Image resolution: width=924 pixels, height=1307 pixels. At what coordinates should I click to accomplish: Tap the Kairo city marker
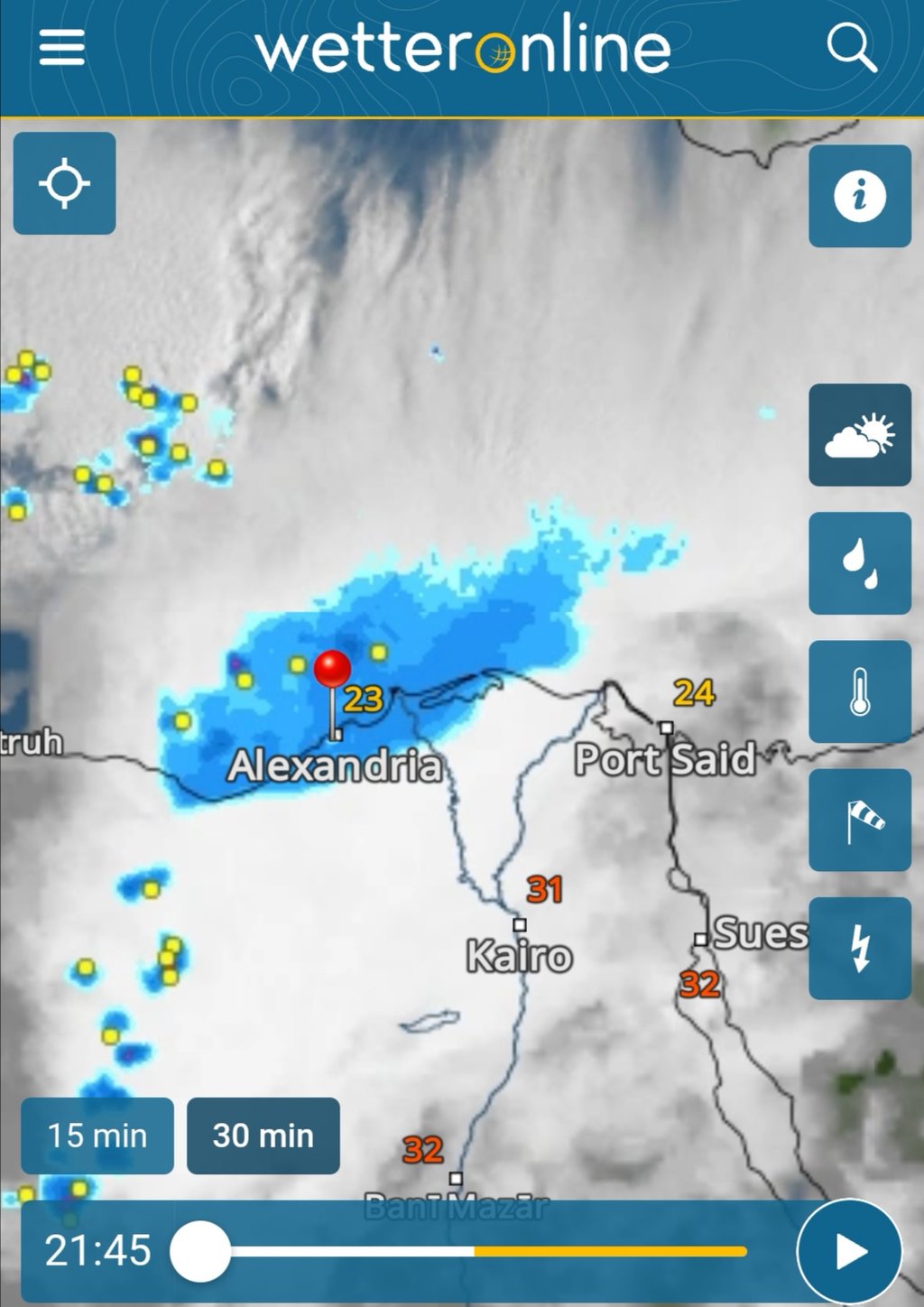(521, 925)
